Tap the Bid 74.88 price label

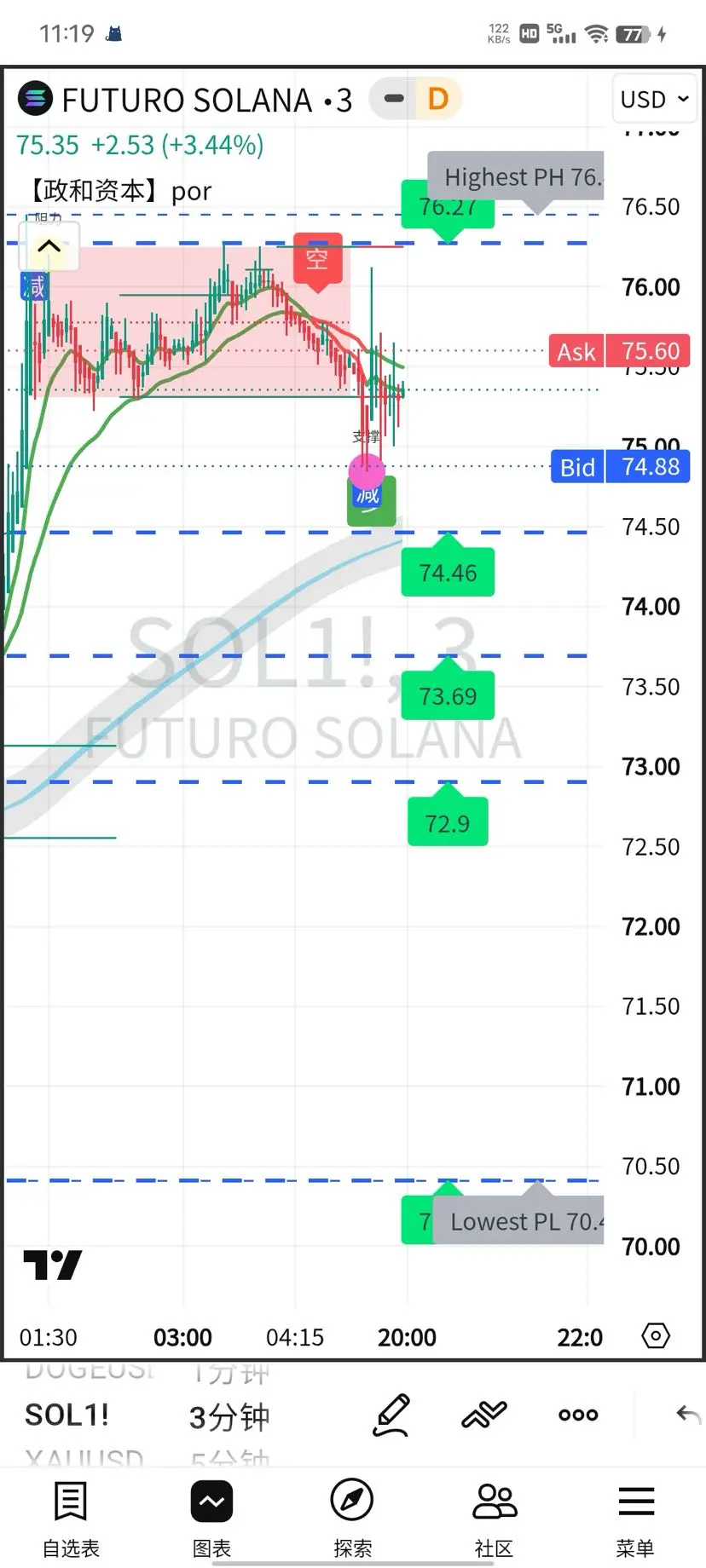pyautogui.click(x=620, y=467)
